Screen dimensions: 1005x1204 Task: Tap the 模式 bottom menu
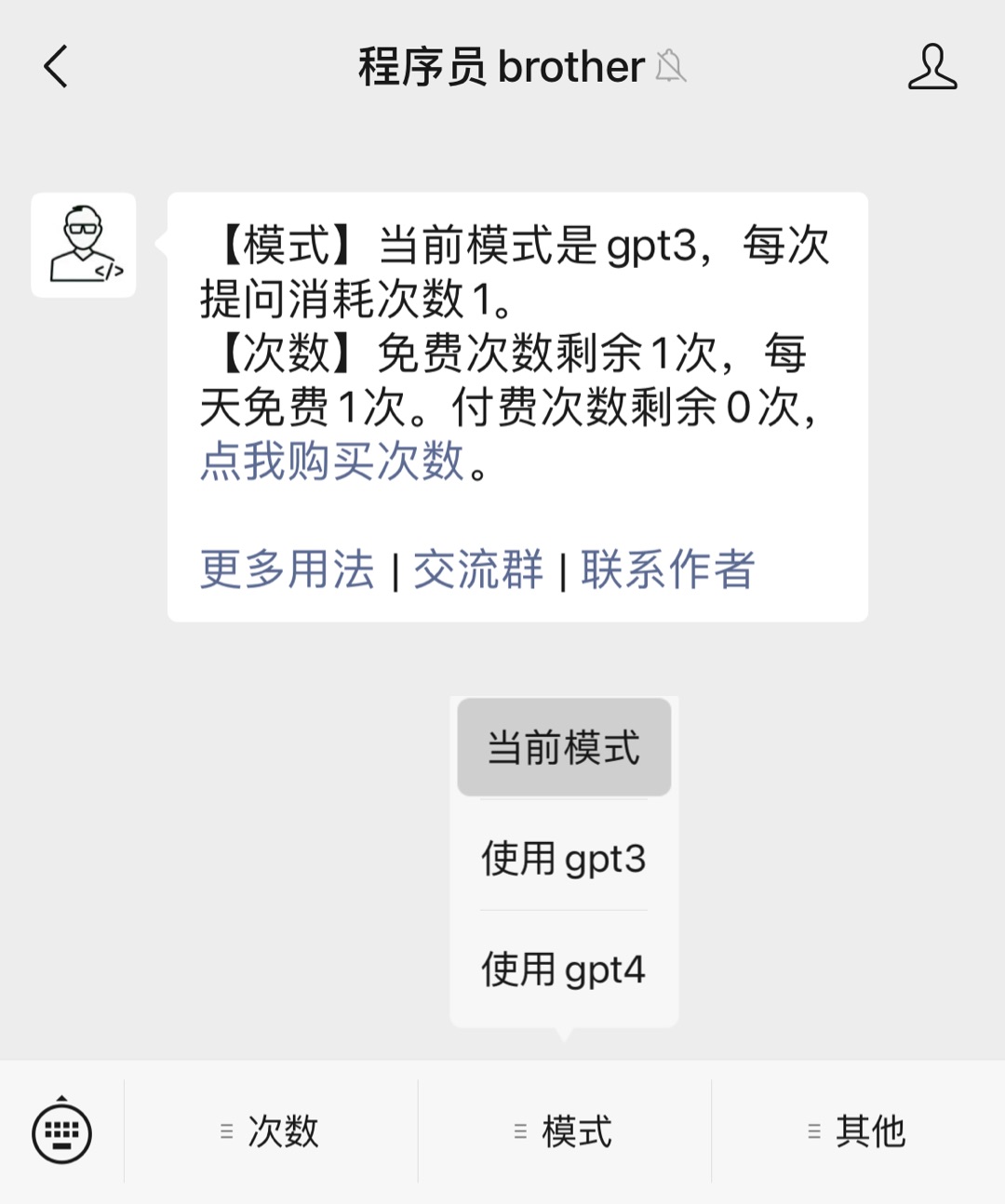pyautogui.click(x=565, y=1131)
